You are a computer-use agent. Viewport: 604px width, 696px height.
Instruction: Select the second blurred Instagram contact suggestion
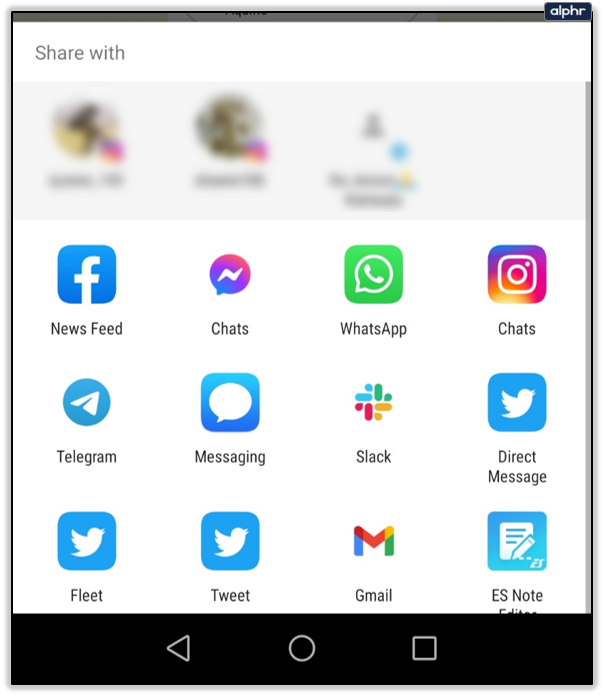pos(230,133)
